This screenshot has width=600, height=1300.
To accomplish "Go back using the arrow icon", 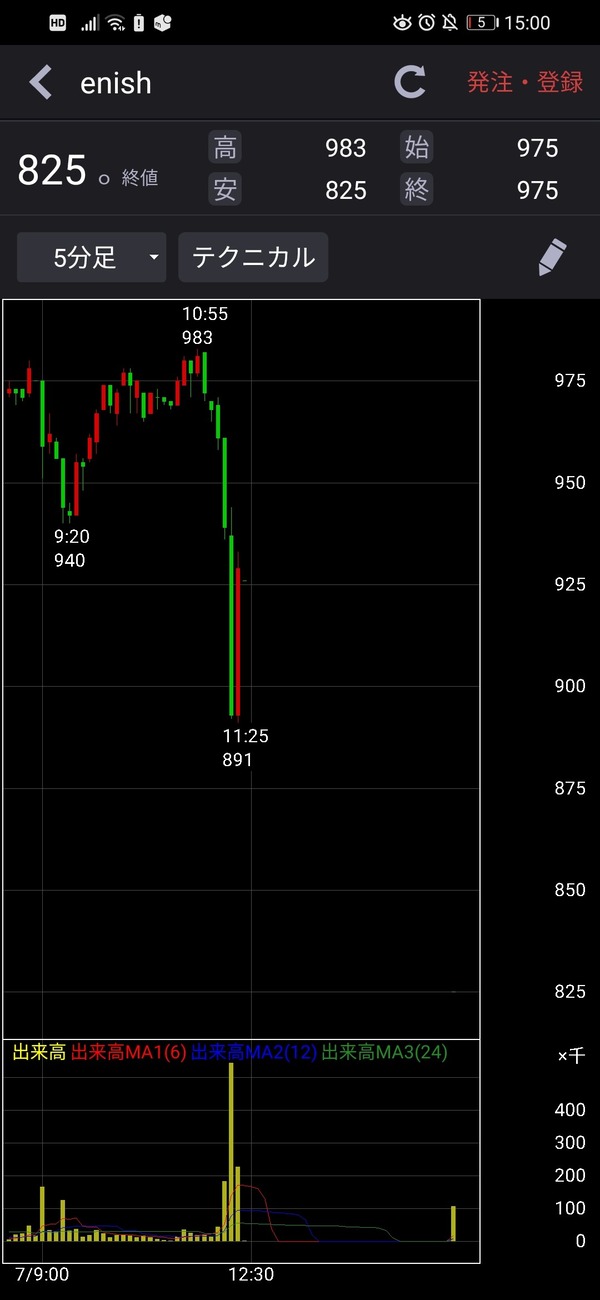I will pos(40,82).
